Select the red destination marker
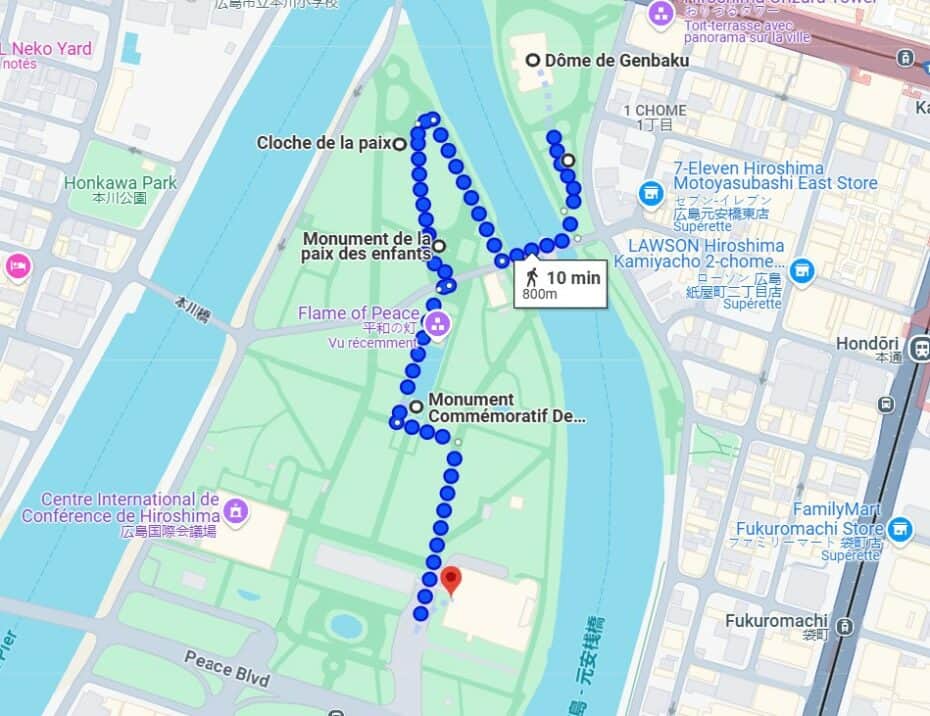Viewport: 930px width, 716px height. (x=451, y=579)
